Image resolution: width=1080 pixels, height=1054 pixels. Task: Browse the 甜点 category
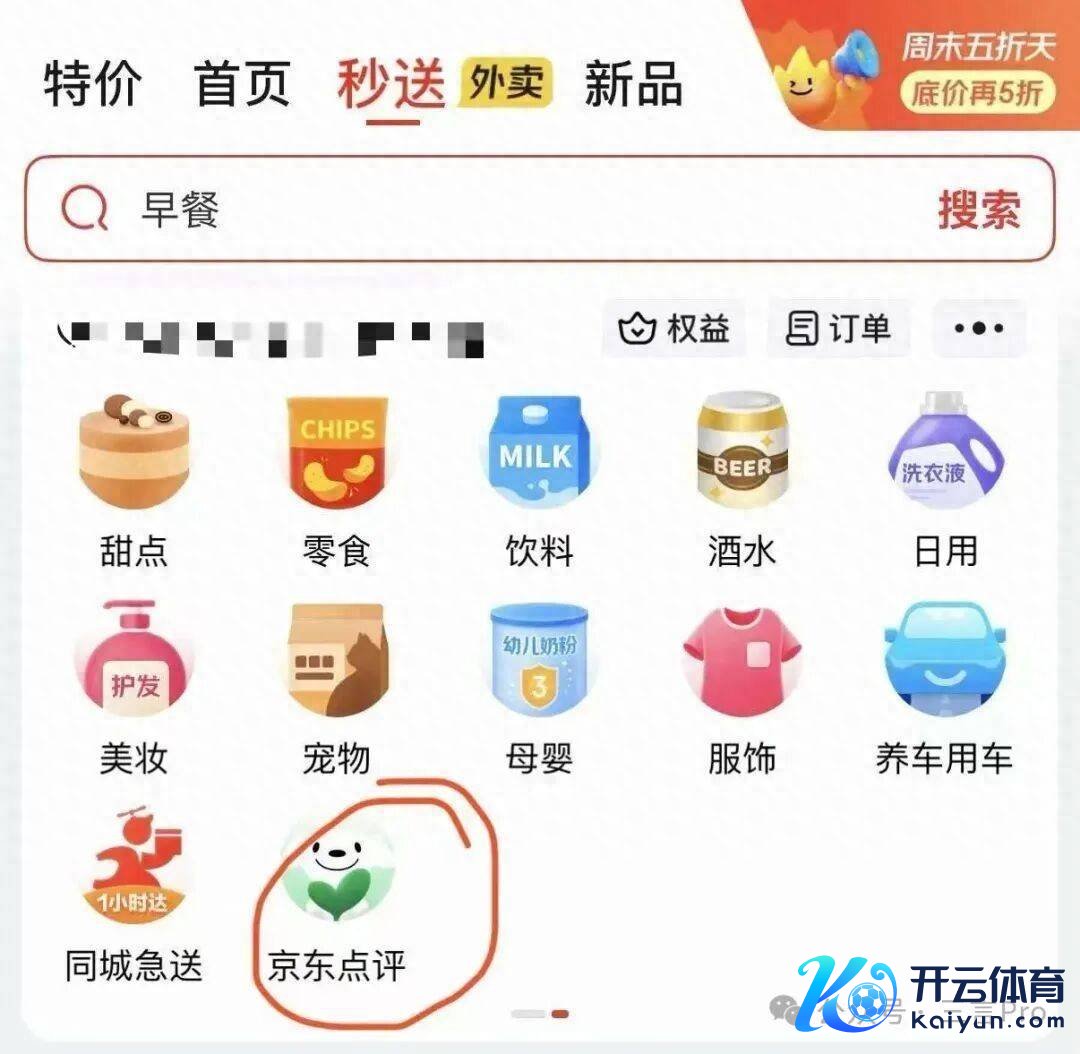(x=134, y=480)
